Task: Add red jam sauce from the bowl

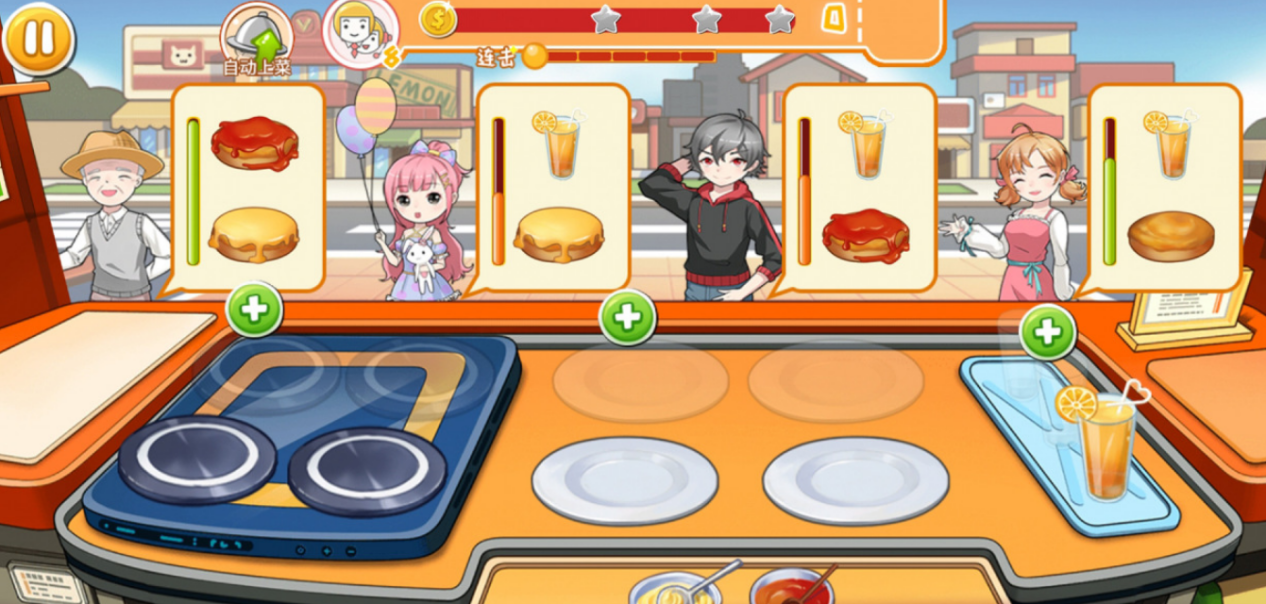Action: click(x=792, y=588)
